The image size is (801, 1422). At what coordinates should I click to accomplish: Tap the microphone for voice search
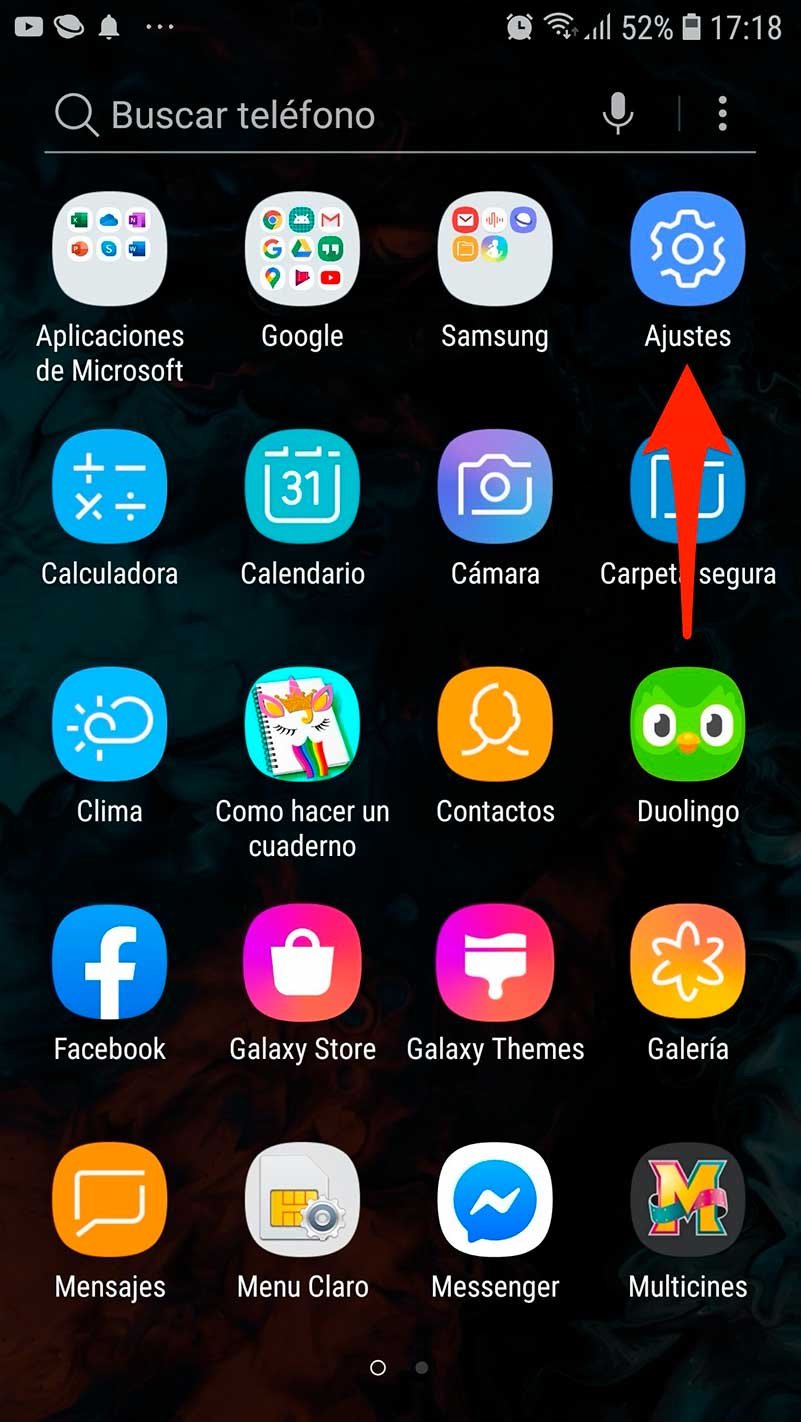(x=618, y=113)
